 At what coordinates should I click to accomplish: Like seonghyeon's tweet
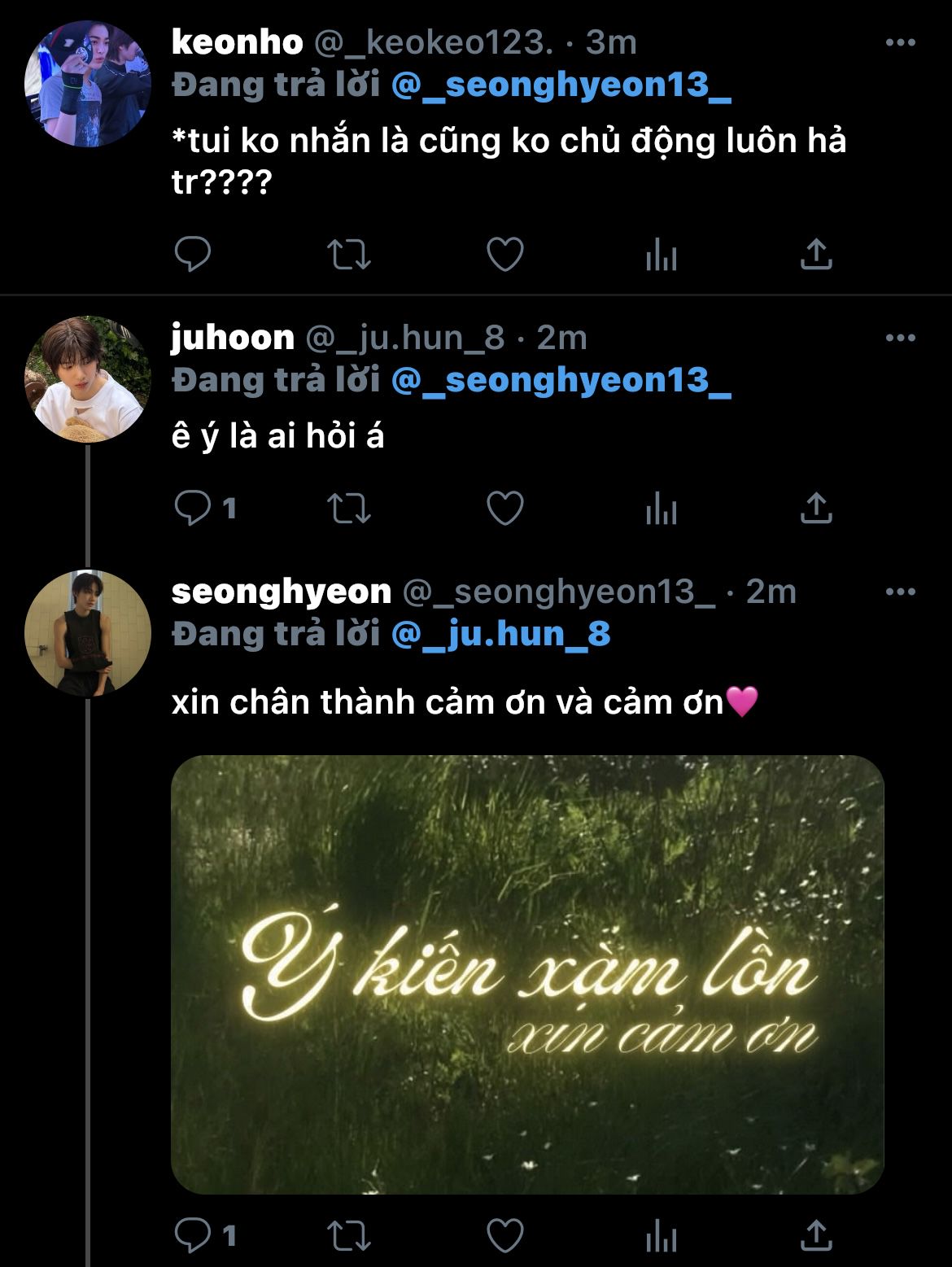tap(504, 1236)
